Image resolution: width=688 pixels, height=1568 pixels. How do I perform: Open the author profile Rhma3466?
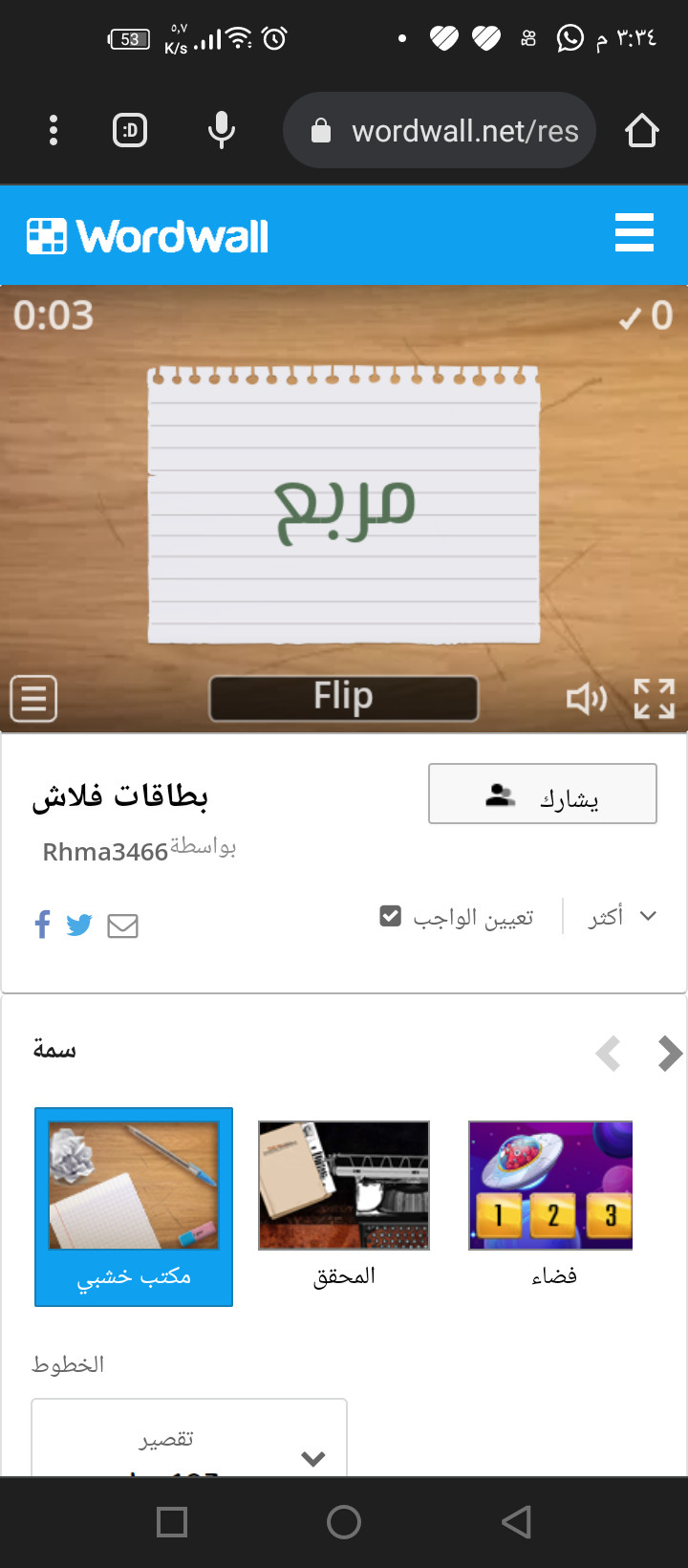click(x=105, y=852)
